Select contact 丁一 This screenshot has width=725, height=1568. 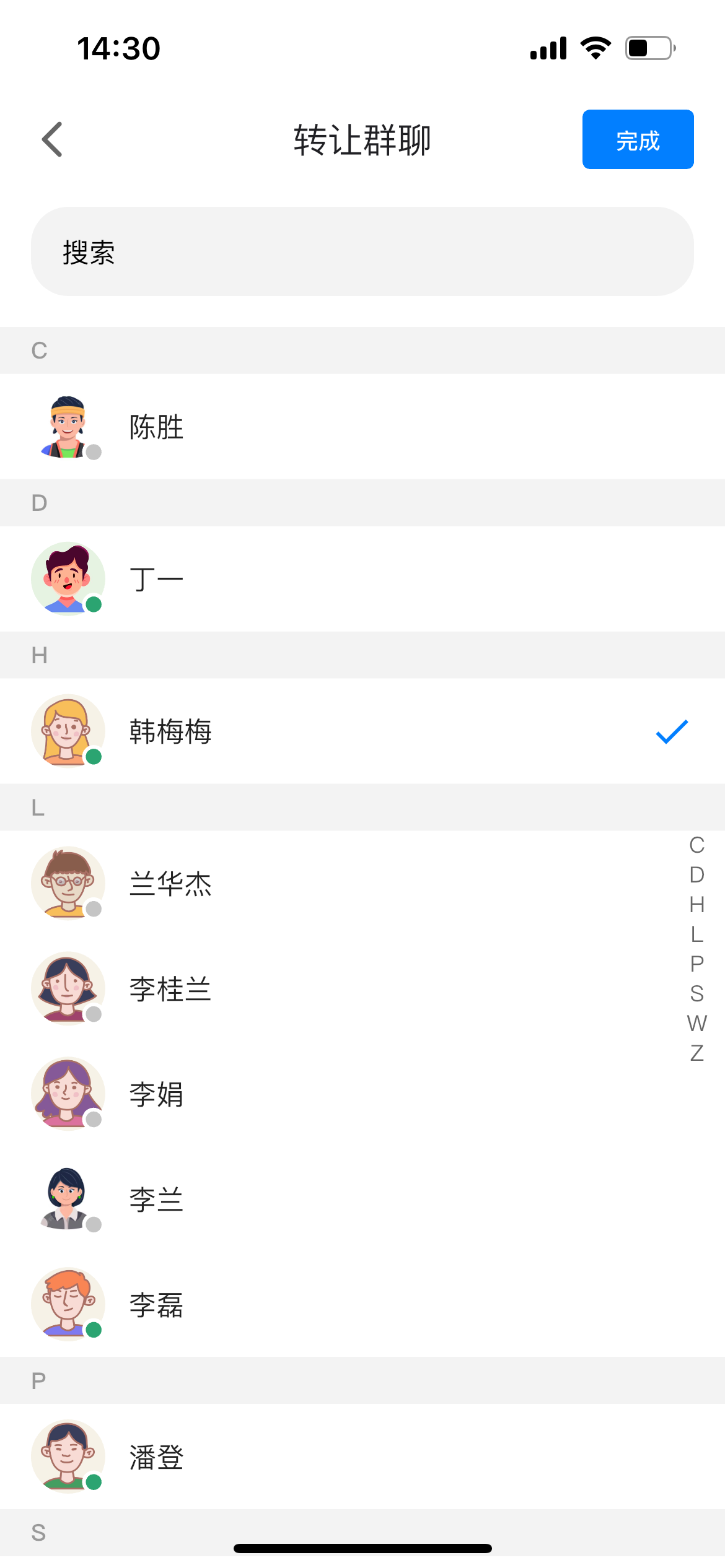pyautogui.click(x=362, y=579)
